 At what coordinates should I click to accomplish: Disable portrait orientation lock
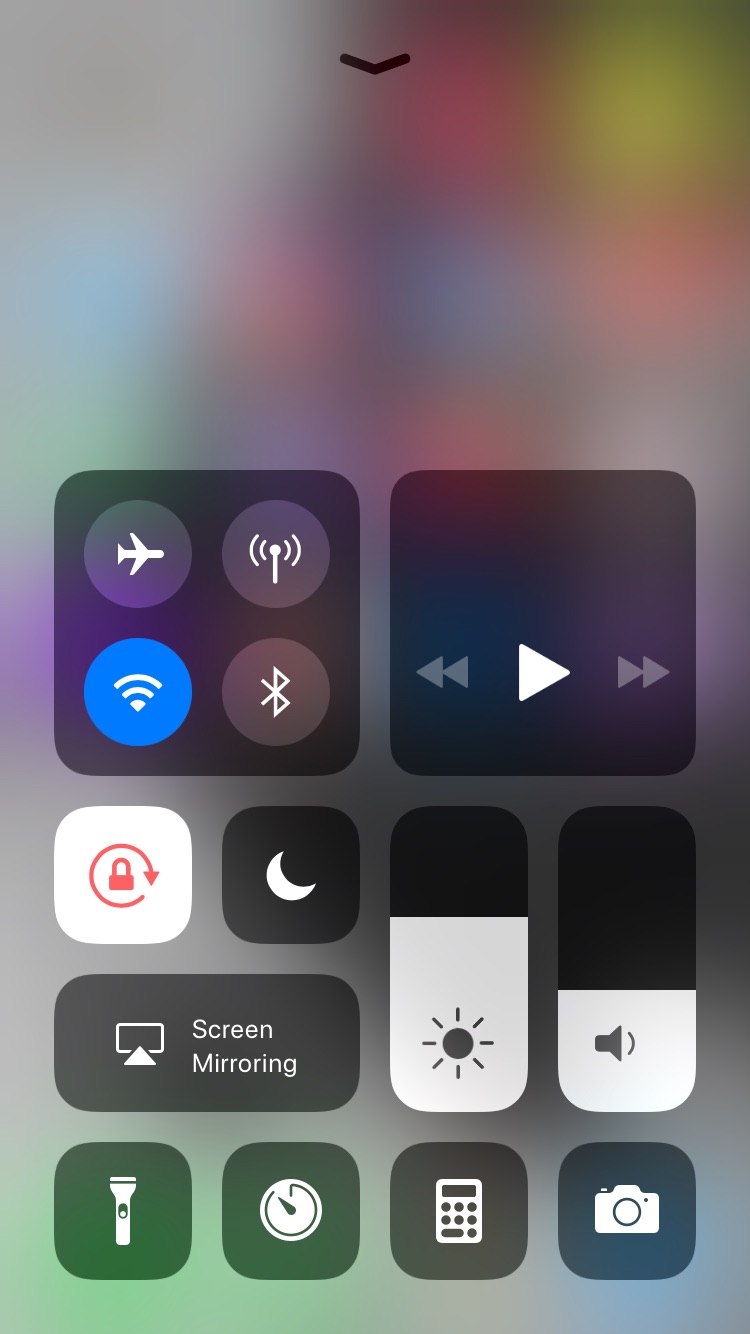click(123, 875)
